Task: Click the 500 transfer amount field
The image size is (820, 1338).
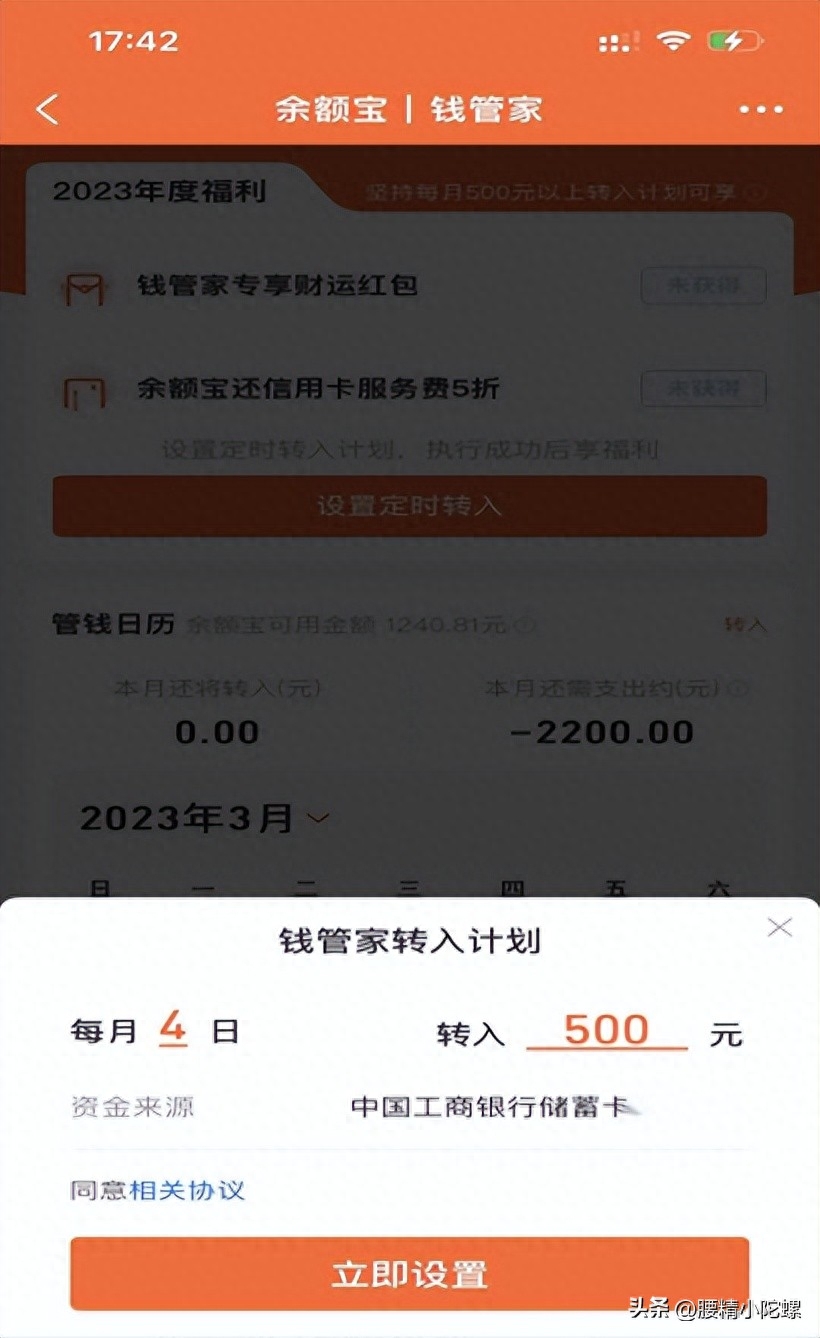Action: [x=604, y=1030]
